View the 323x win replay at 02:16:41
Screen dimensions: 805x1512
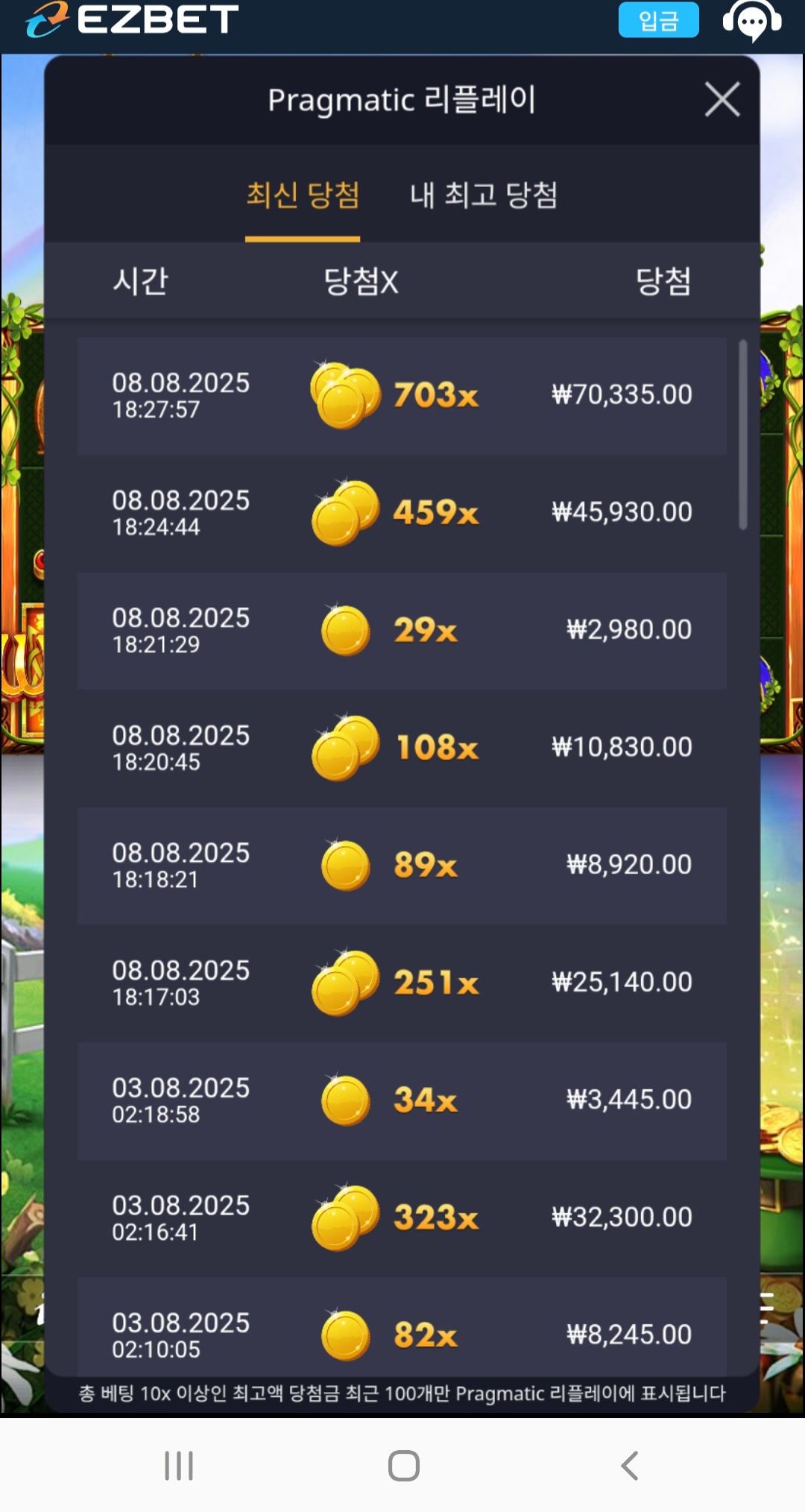[x=402, y=1218]
